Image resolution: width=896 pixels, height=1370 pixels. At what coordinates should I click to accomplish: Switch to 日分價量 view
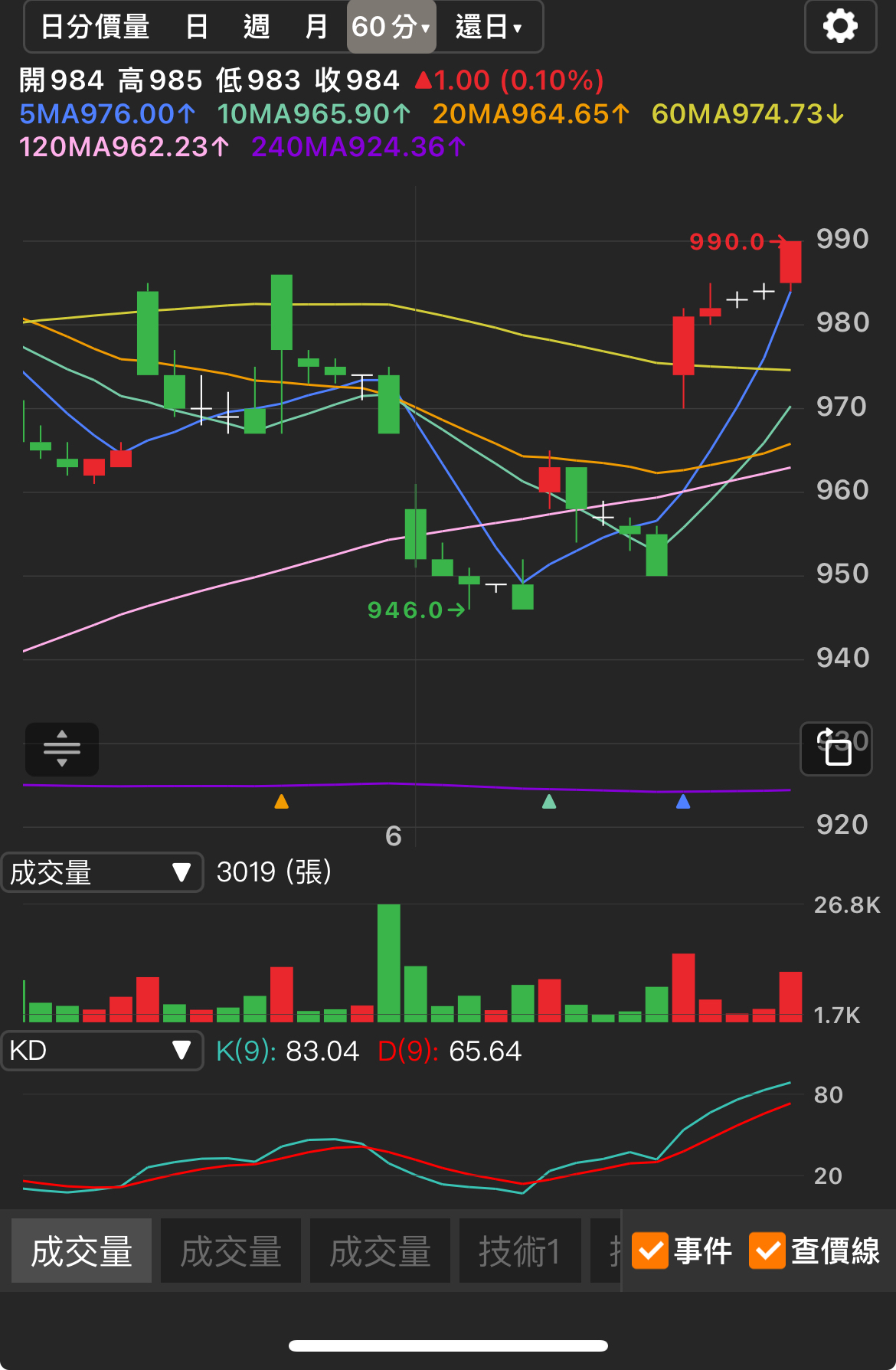[x=95, y=27]
